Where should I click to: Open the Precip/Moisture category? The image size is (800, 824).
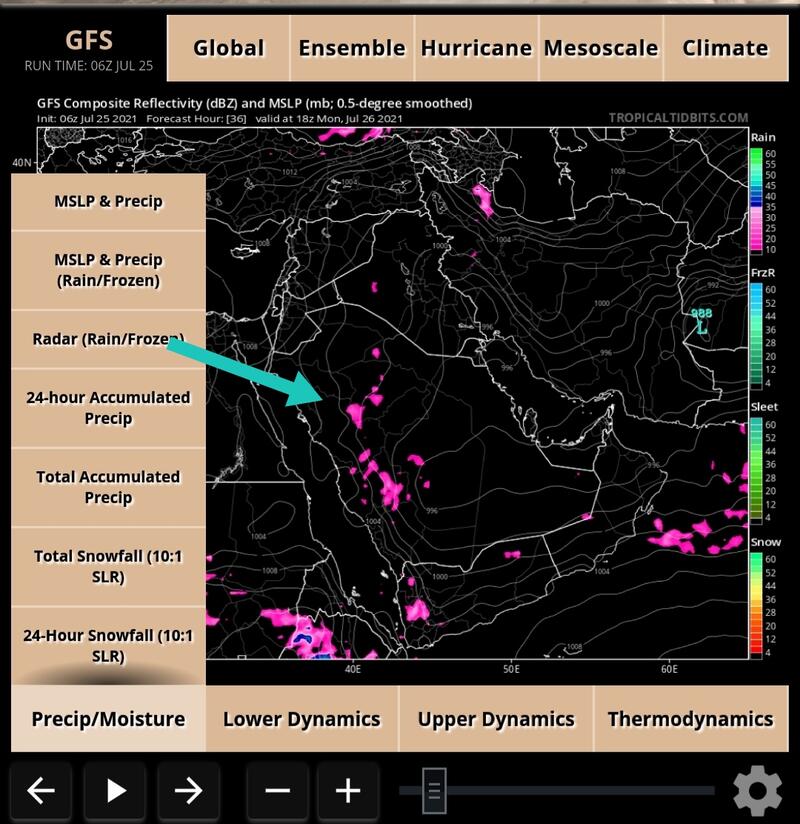(108, 719)
